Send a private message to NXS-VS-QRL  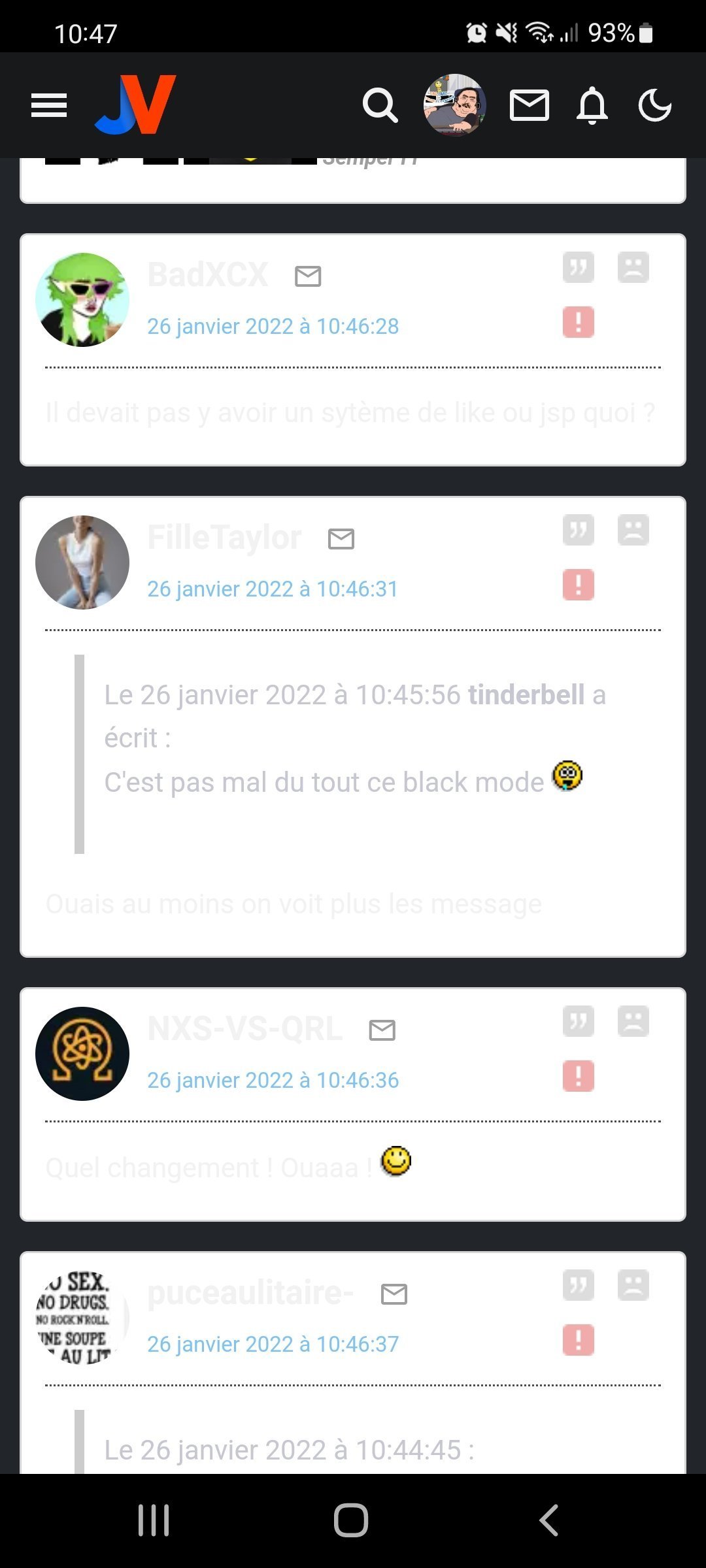[x=382, y=1030]
